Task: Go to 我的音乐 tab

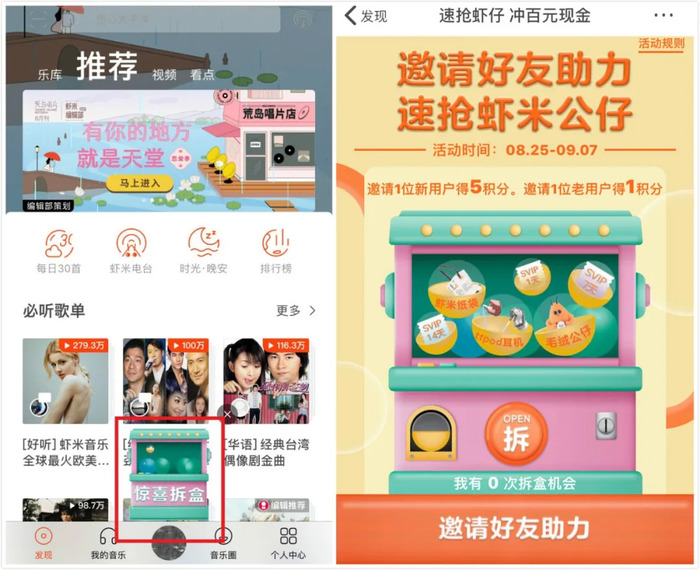Action: [108, 543]
